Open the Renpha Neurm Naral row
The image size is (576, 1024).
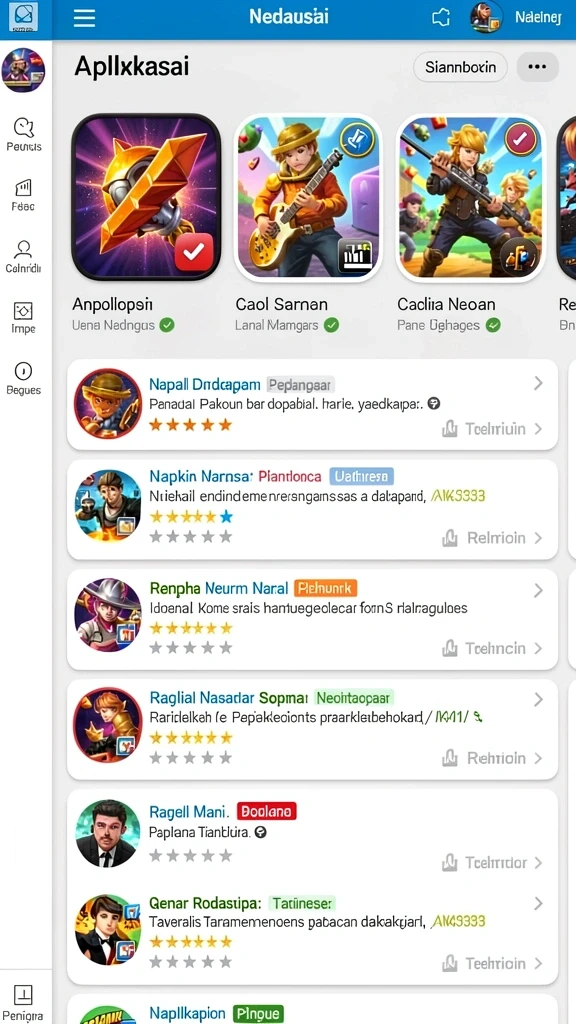pos(312,619)
